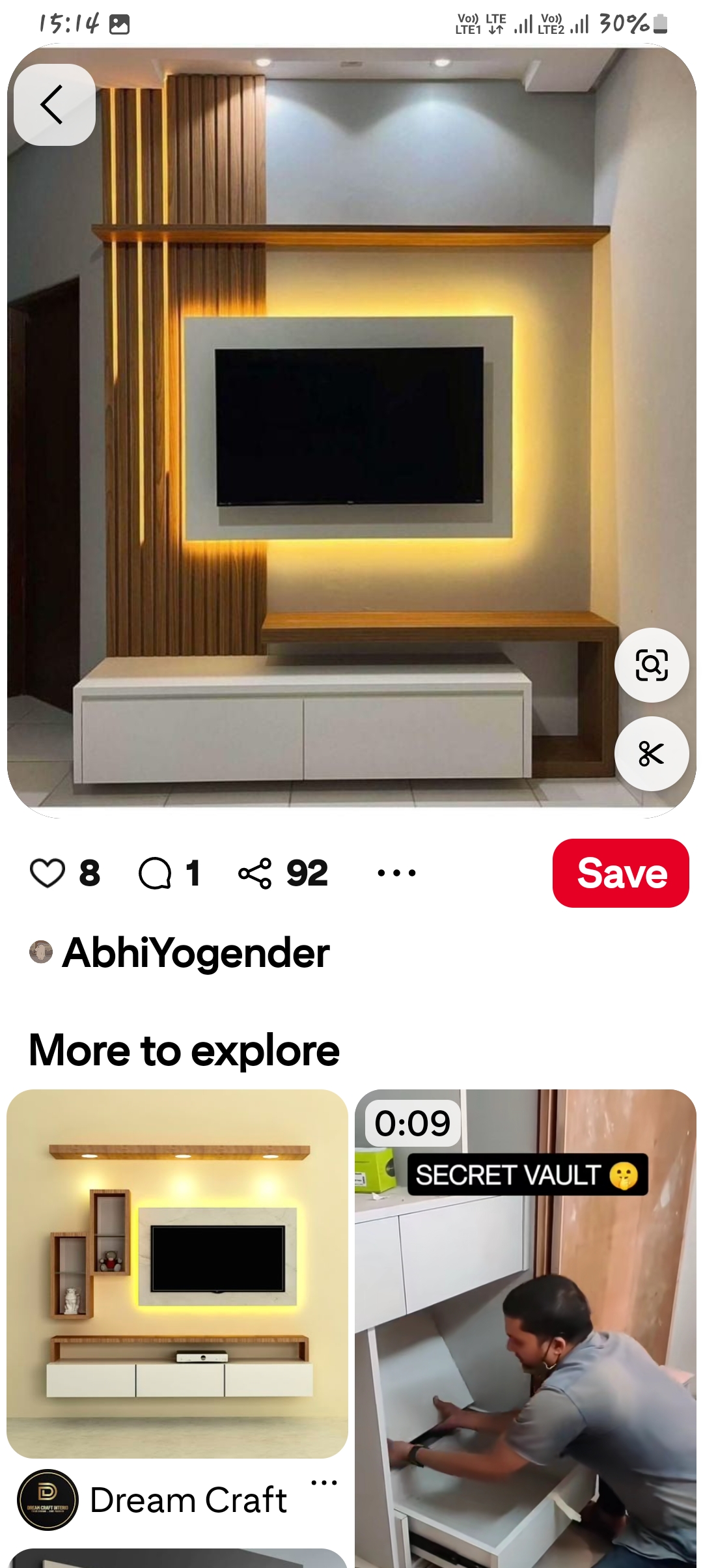This screenshot has height=1568, width=703.
Task: Open the visual search lens icon
Action: click(652, 665)
